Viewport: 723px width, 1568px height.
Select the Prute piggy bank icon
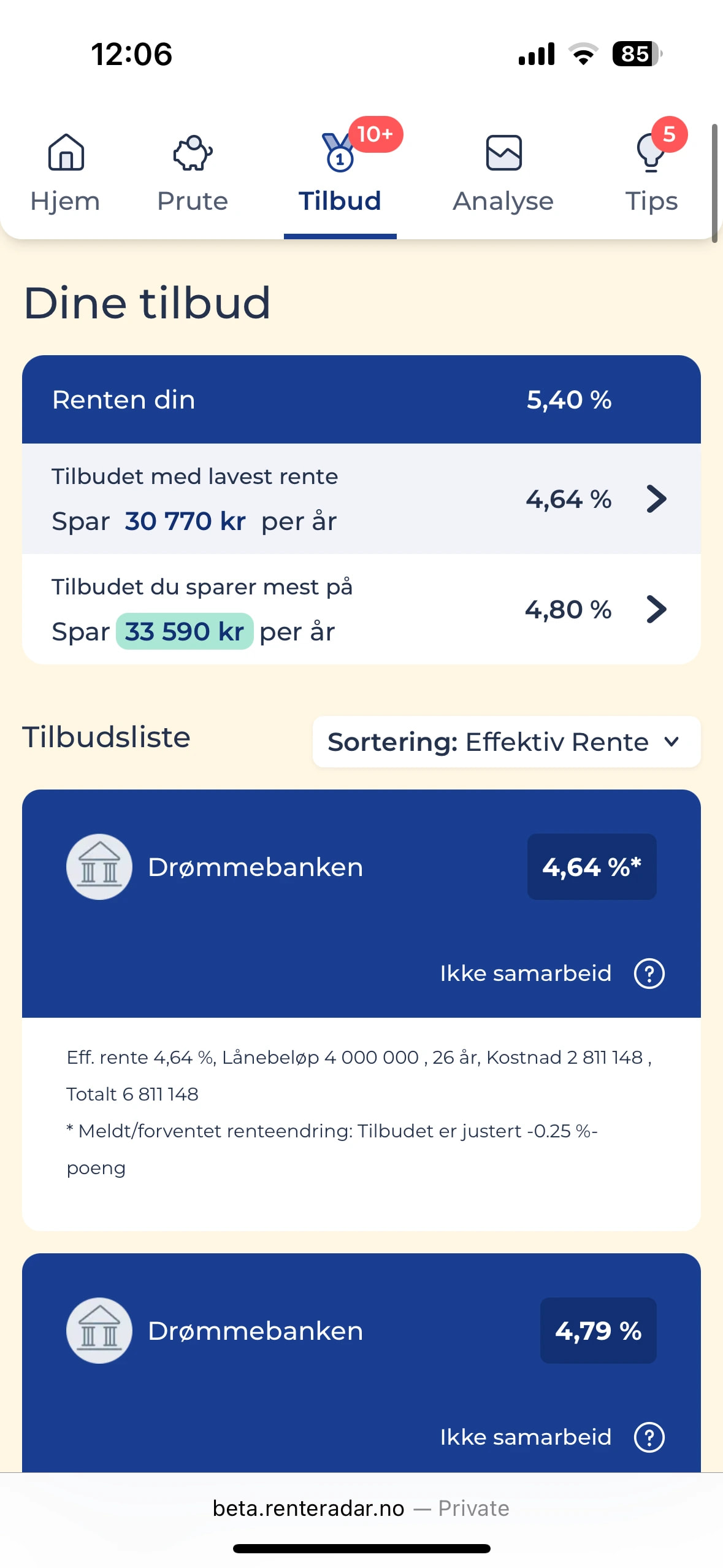(x=192, y=155)
